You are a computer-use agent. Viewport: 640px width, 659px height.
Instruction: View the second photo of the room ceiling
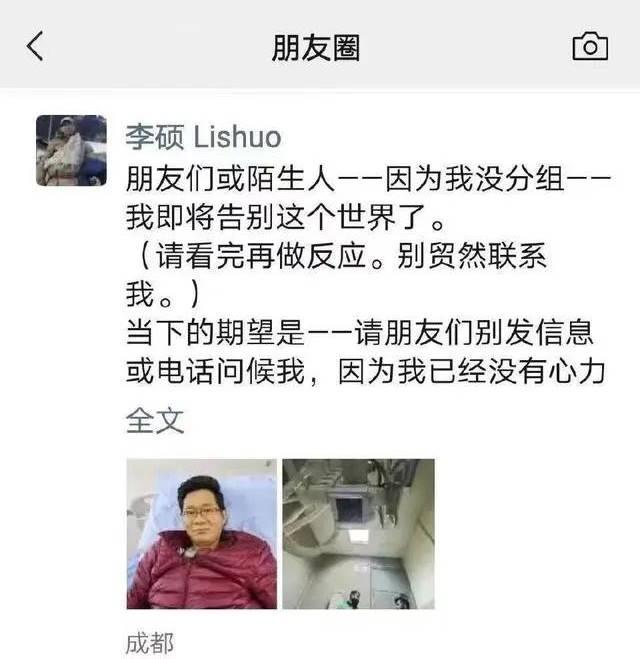358,534
